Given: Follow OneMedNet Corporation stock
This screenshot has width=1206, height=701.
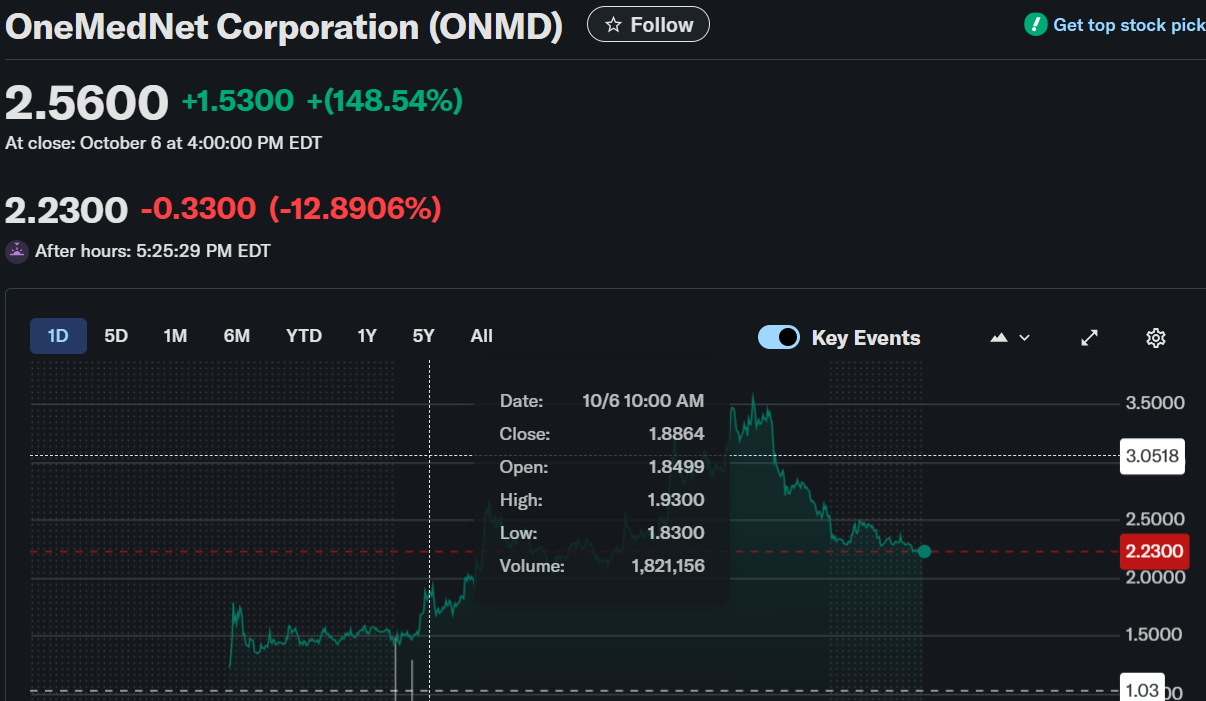Looking at the screenshot, I should [648, 25].
